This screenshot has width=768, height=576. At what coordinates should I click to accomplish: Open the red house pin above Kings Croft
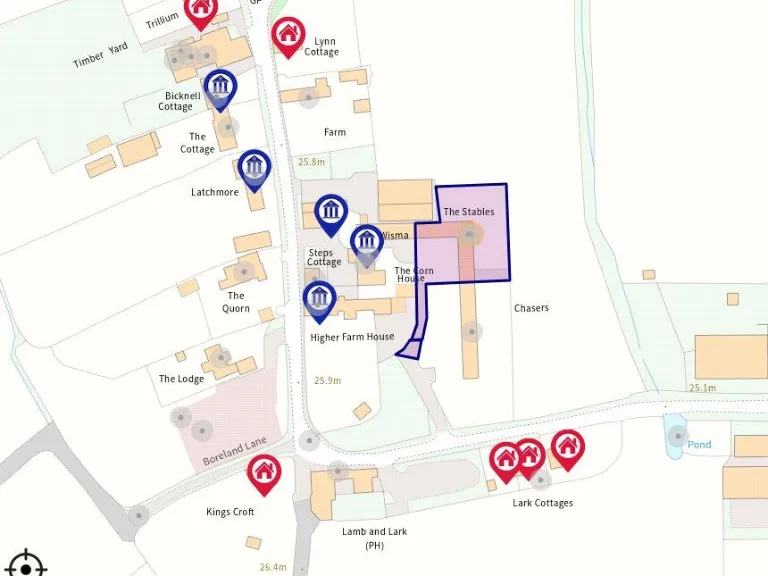click(x=264, y=471)
